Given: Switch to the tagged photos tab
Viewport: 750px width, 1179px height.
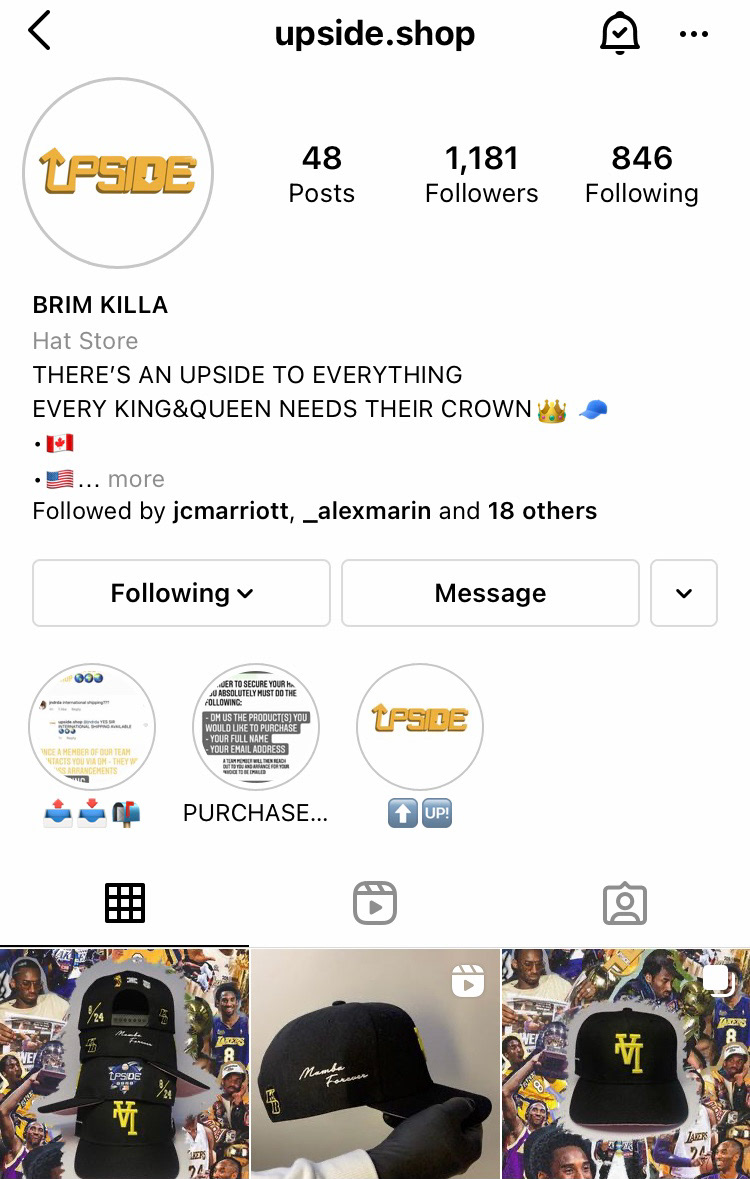Looking at the screenshot, I should [x=625, y=903].
